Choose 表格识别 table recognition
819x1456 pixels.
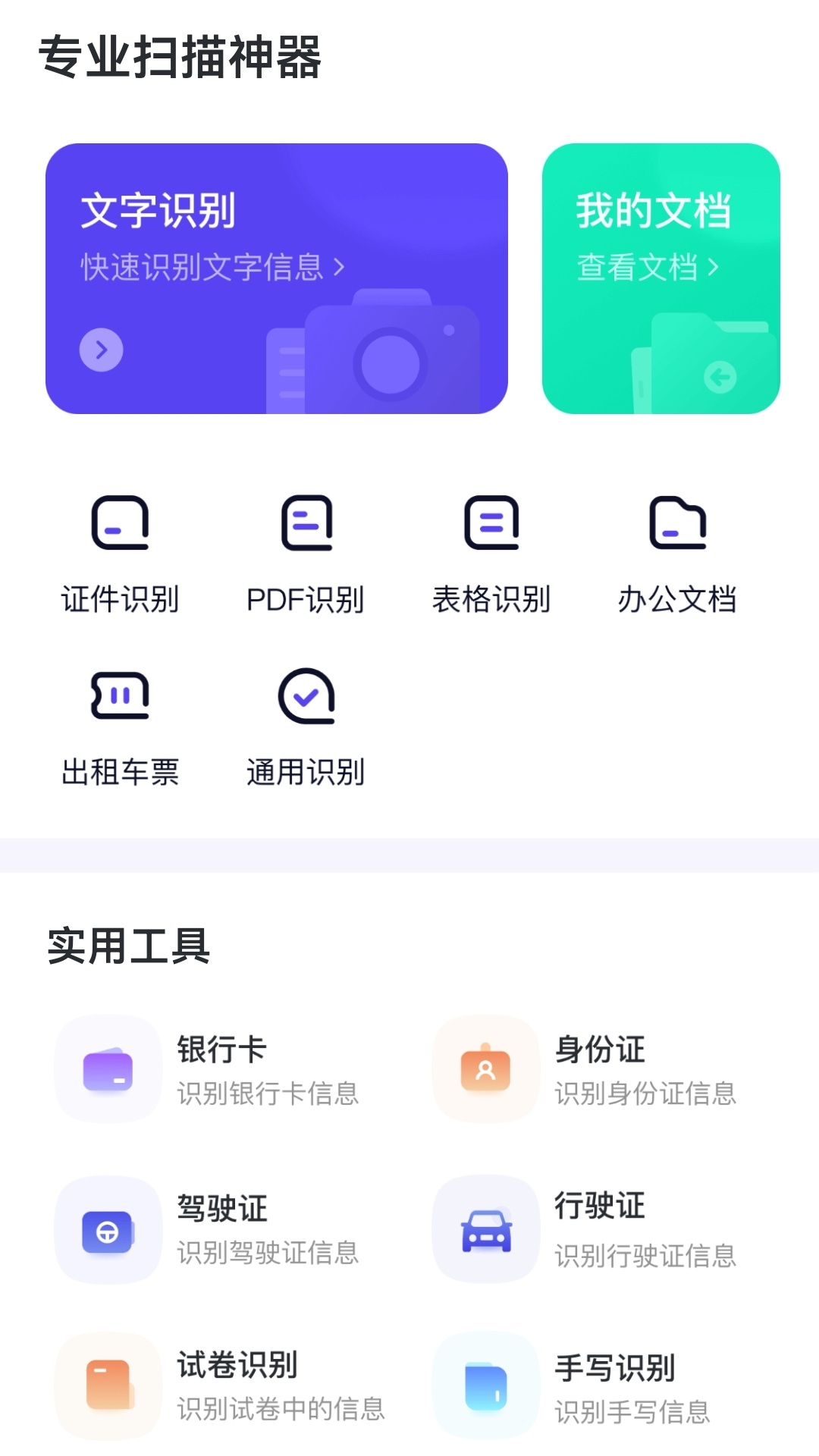pyautogui.click(x=491, y=554)
